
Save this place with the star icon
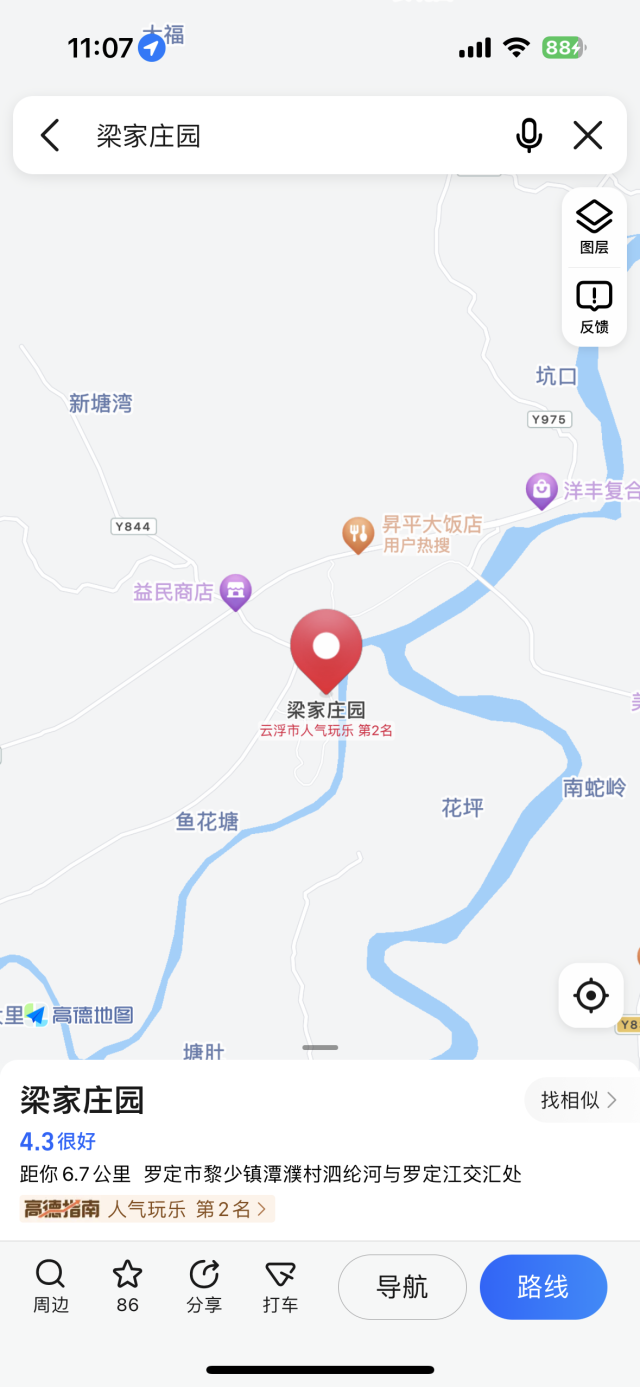tap(127, 1286)
